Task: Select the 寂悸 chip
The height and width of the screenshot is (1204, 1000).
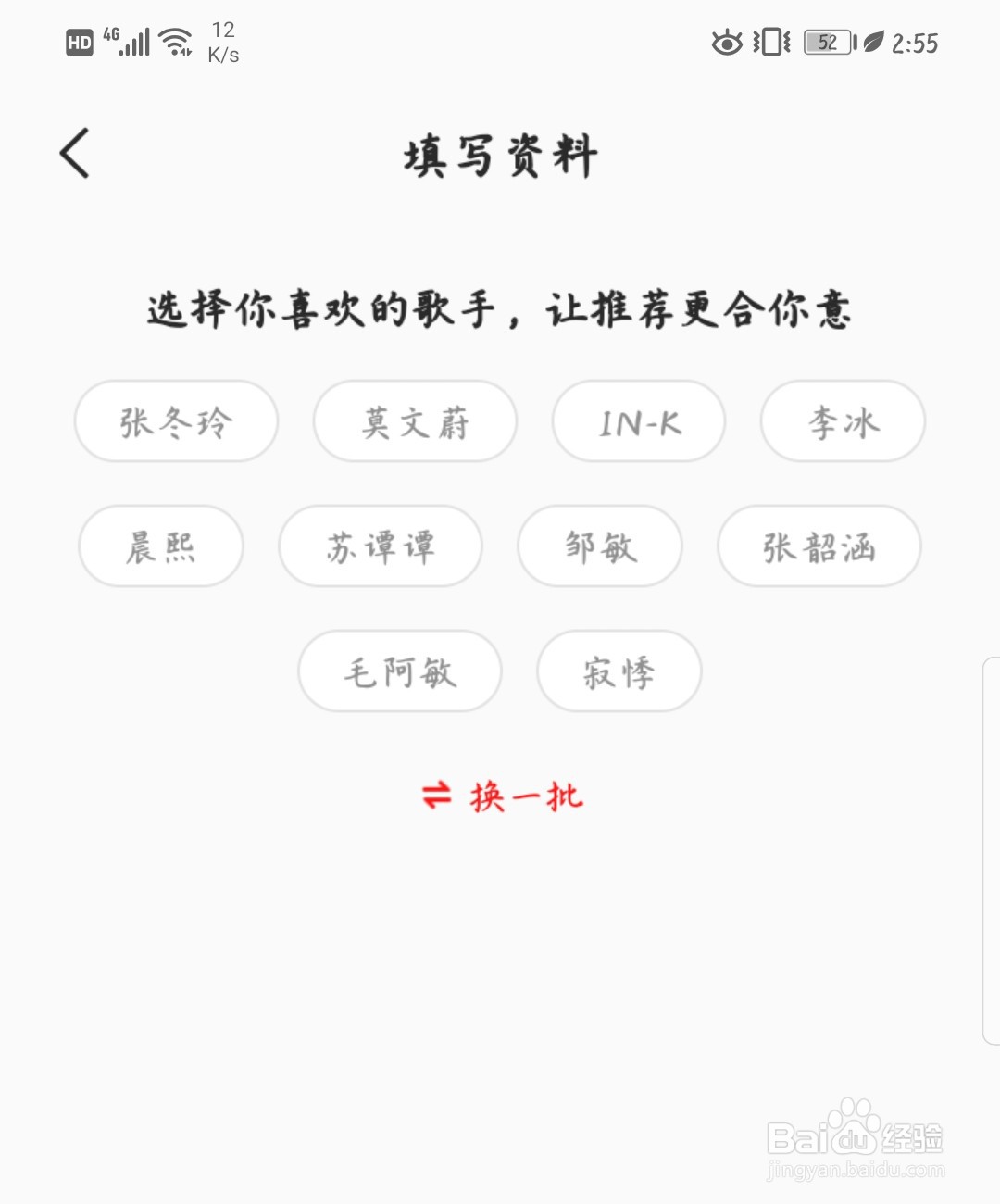Action: [x=619, y=671]
